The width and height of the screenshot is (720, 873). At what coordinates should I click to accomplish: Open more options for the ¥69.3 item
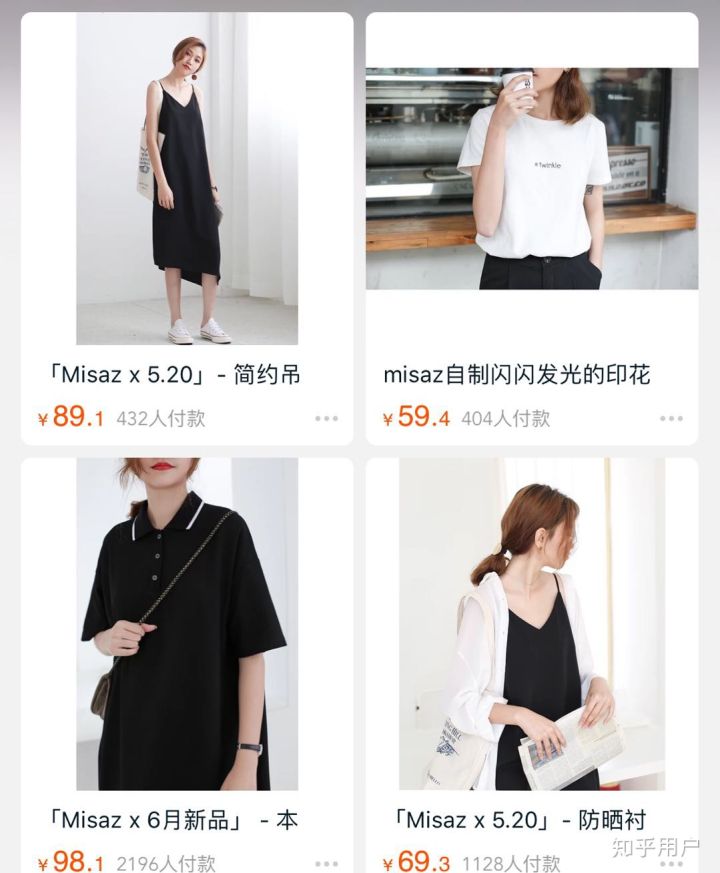pyautogui.click(x=671, y=863)
